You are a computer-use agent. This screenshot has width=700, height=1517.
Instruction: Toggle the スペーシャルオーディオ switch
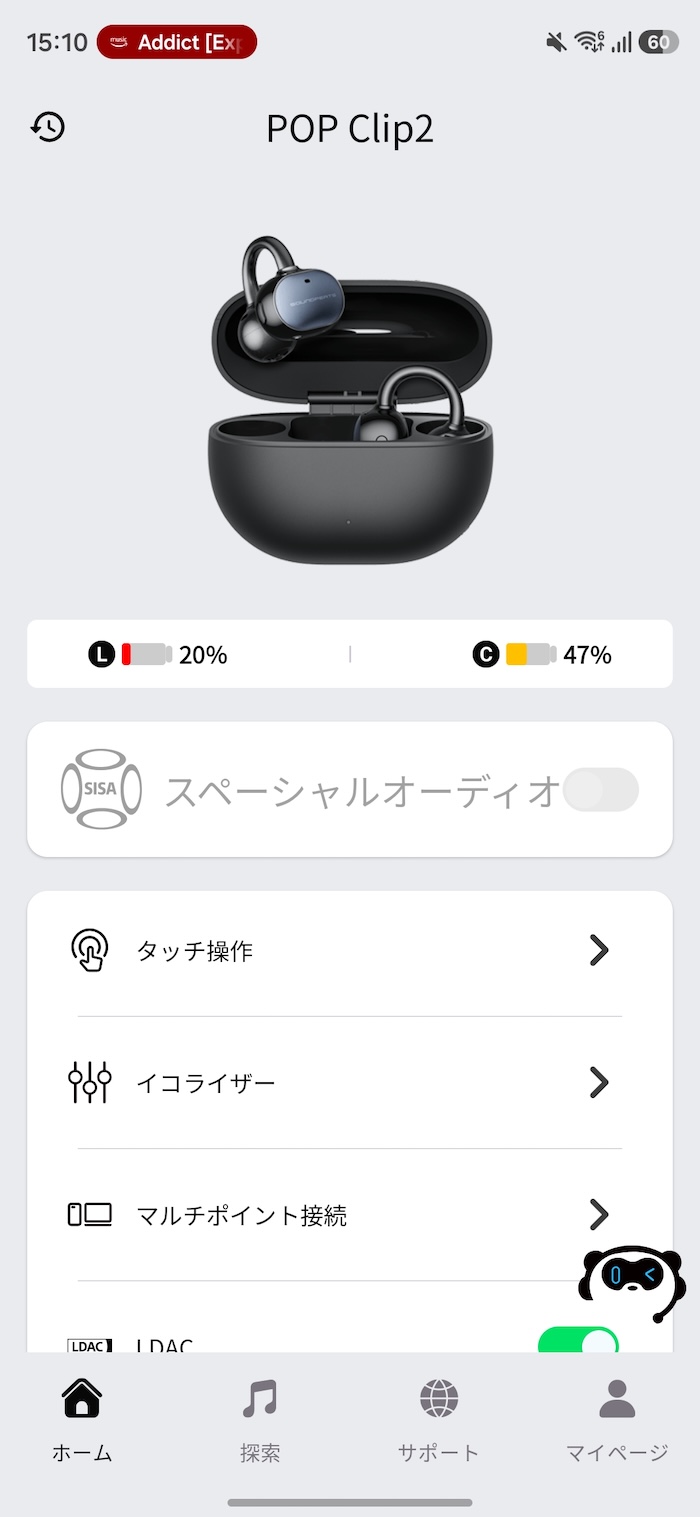[599, 790]
